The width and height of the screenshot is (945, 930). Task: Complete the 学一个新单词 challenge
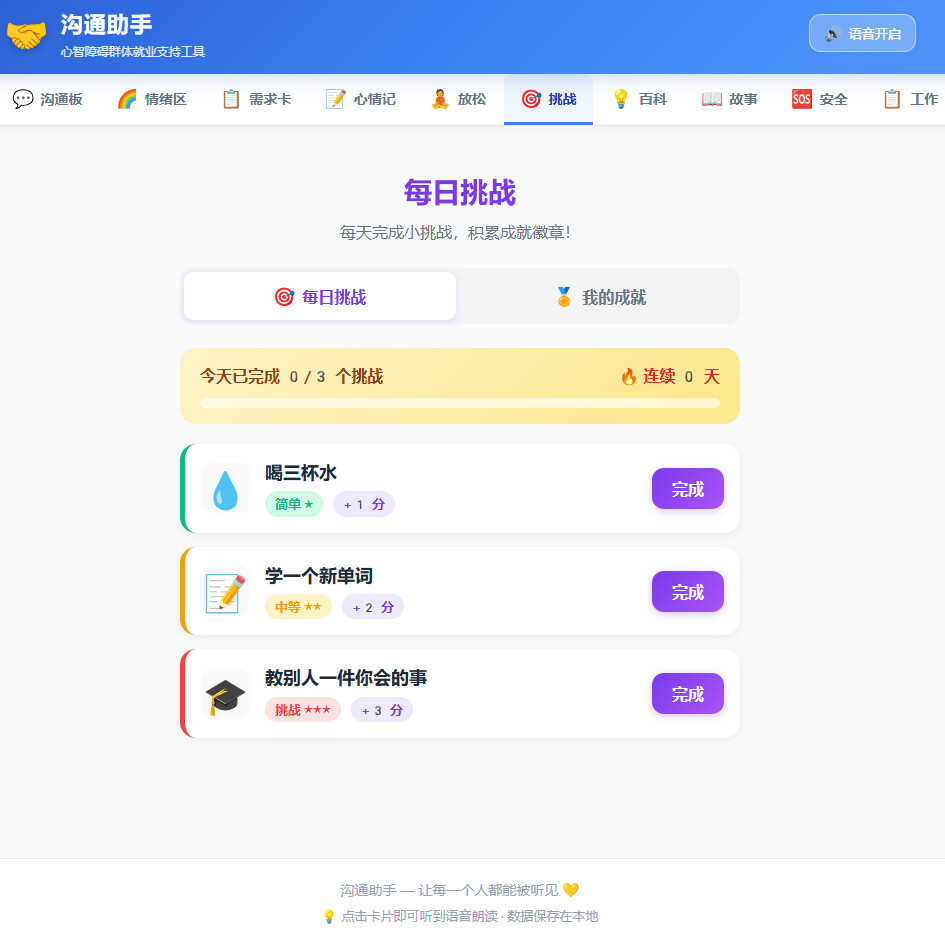click(x=687, y=592)
